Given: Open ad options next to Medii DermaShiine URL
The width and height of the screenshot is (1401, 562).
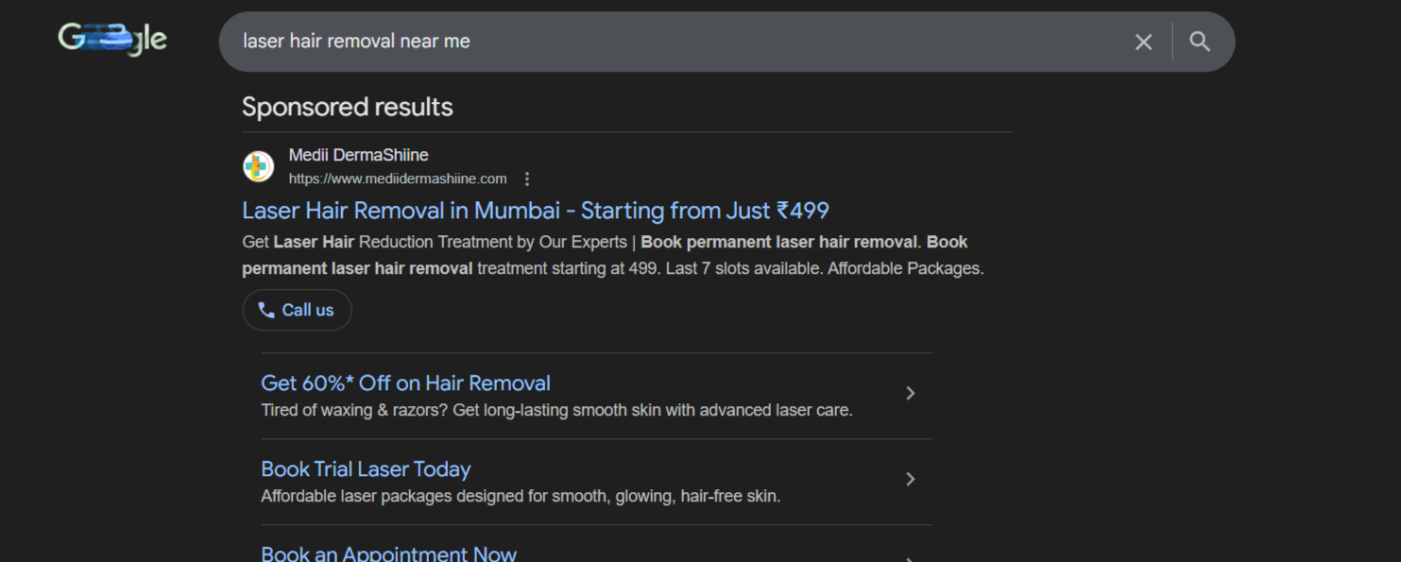Looking at the screenshot, I should 527,179.
